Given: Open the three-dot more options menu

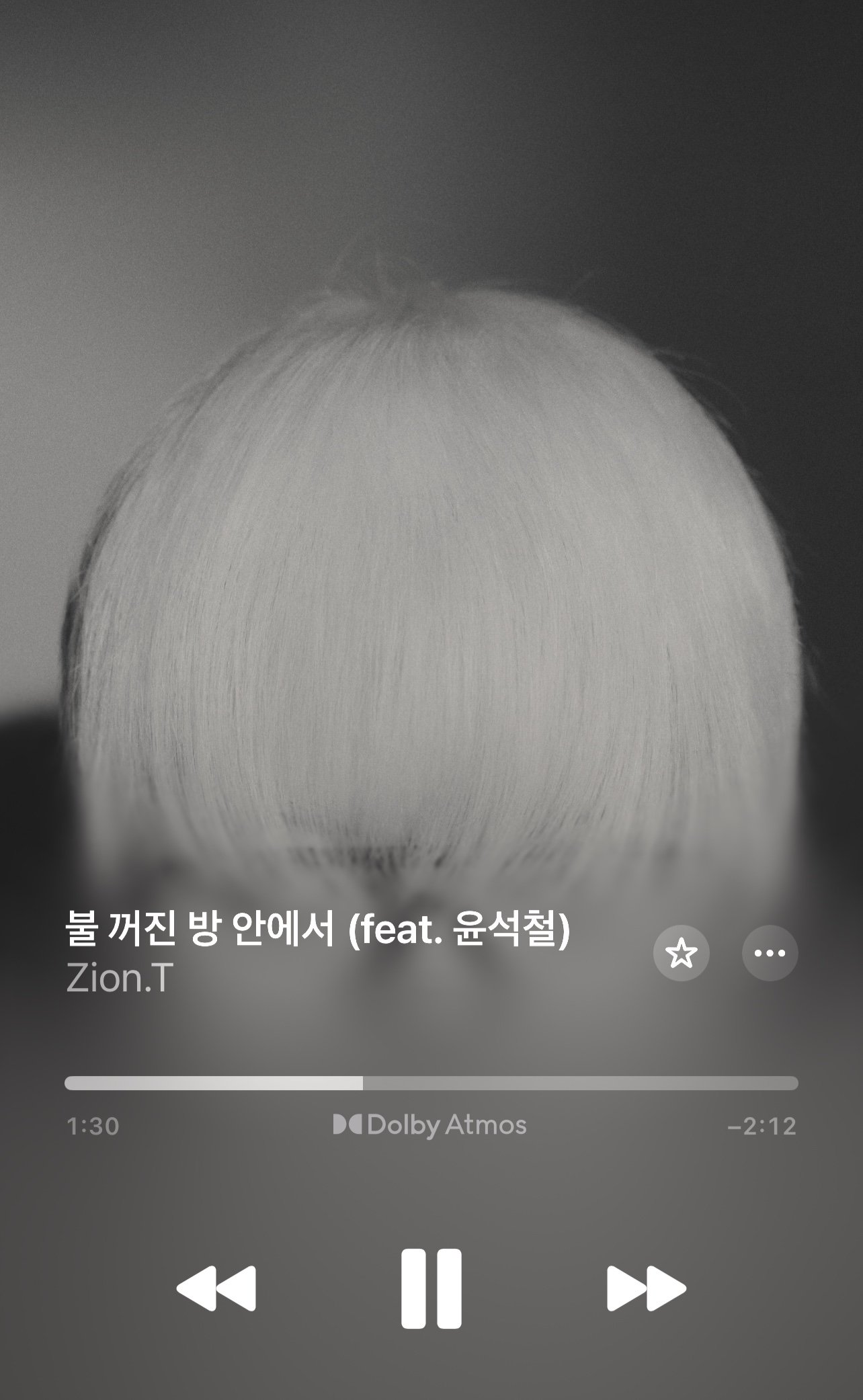Looking at the screenshot, I should point(770,953).
